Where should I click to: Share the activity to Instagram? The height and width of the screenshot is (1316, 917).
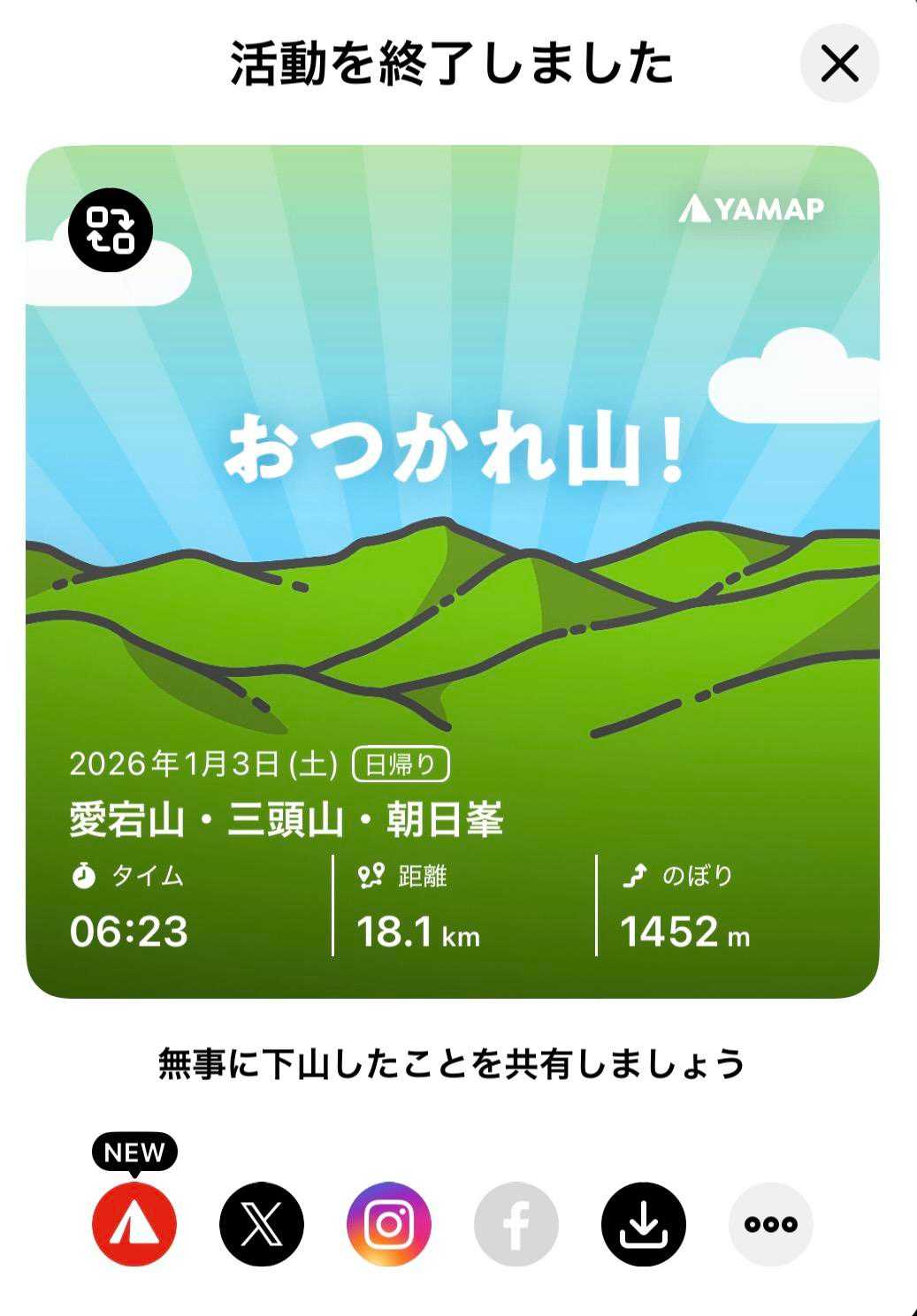tap(389, 1224)
